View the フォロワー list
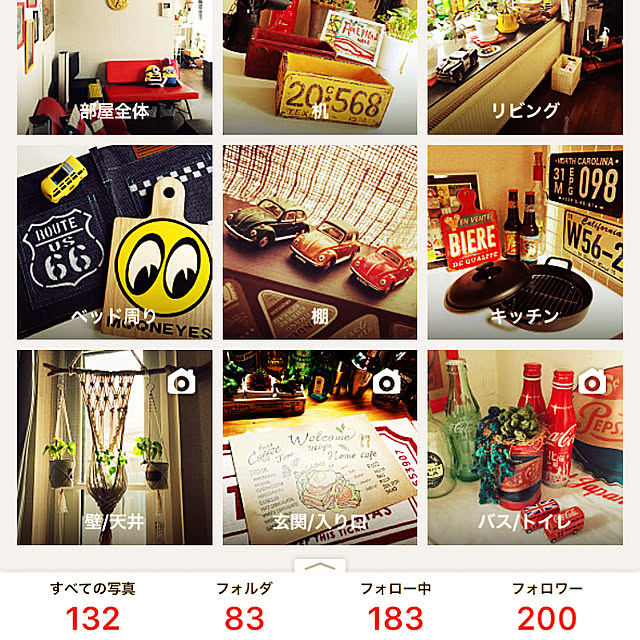Image resolution: width=640 pixels, height=640 pixels. (x=546, y=606)
